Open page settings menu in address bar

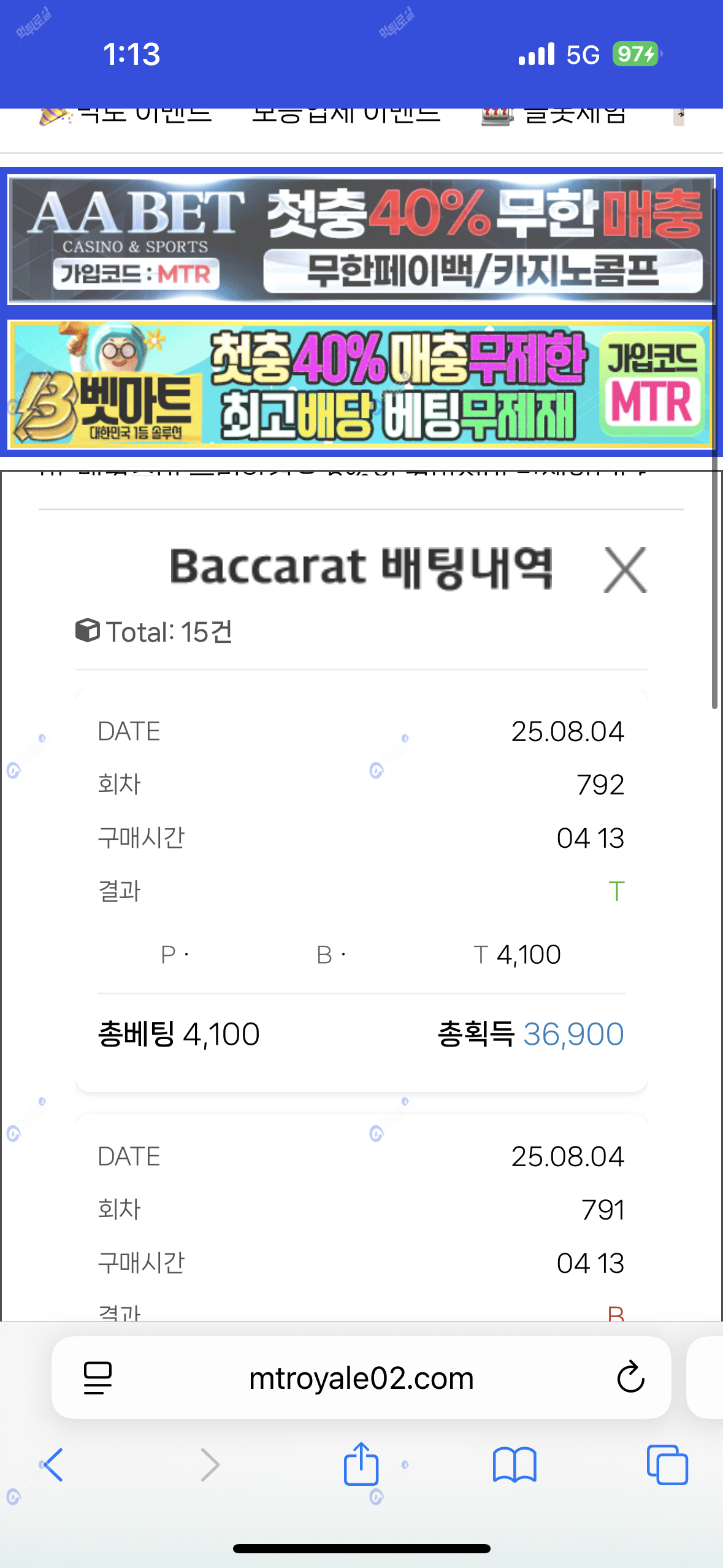click(98, 1378)
